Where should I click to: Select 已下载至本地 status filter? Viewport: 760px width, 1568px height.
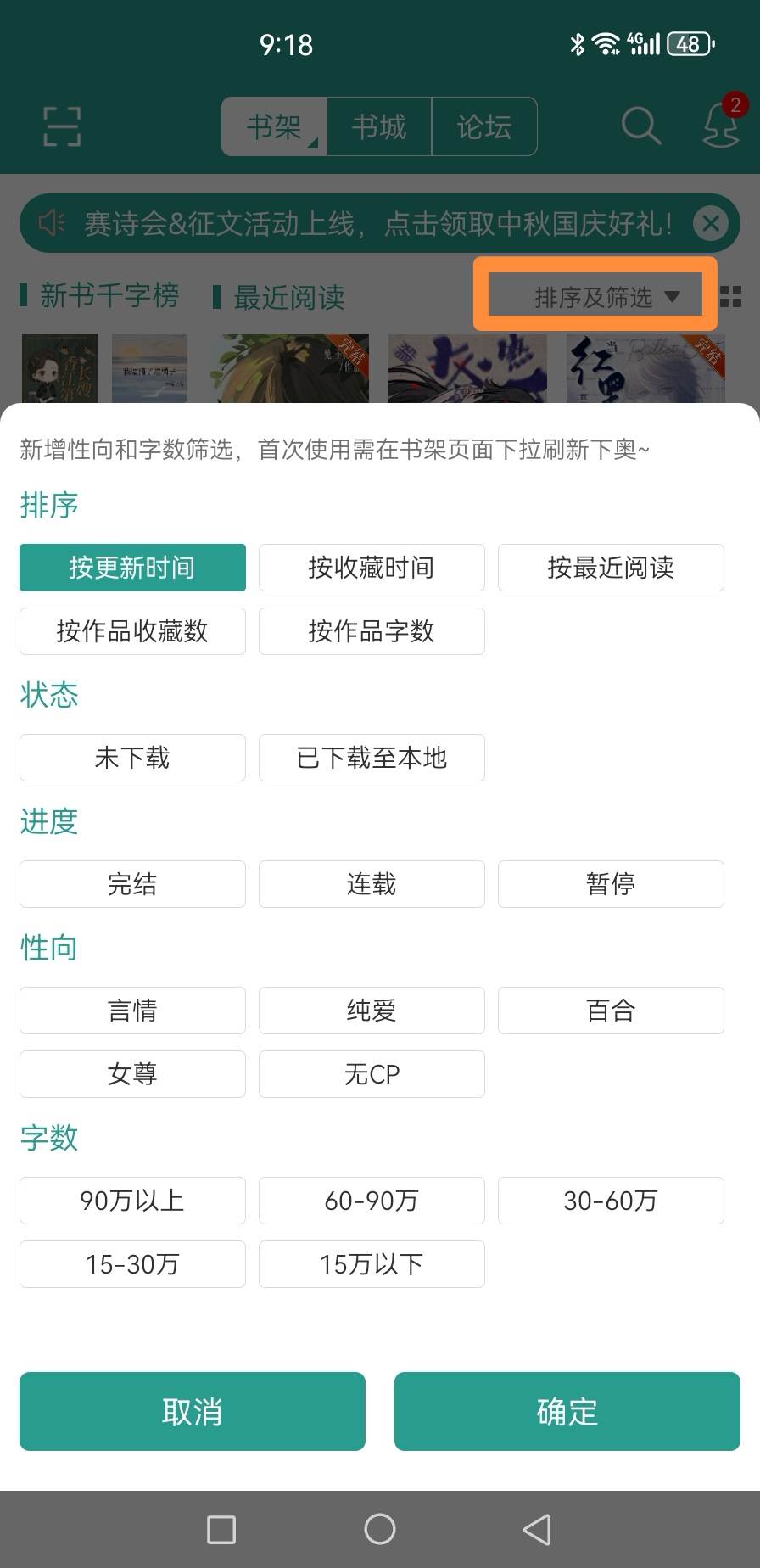click(x=372, y=758)
